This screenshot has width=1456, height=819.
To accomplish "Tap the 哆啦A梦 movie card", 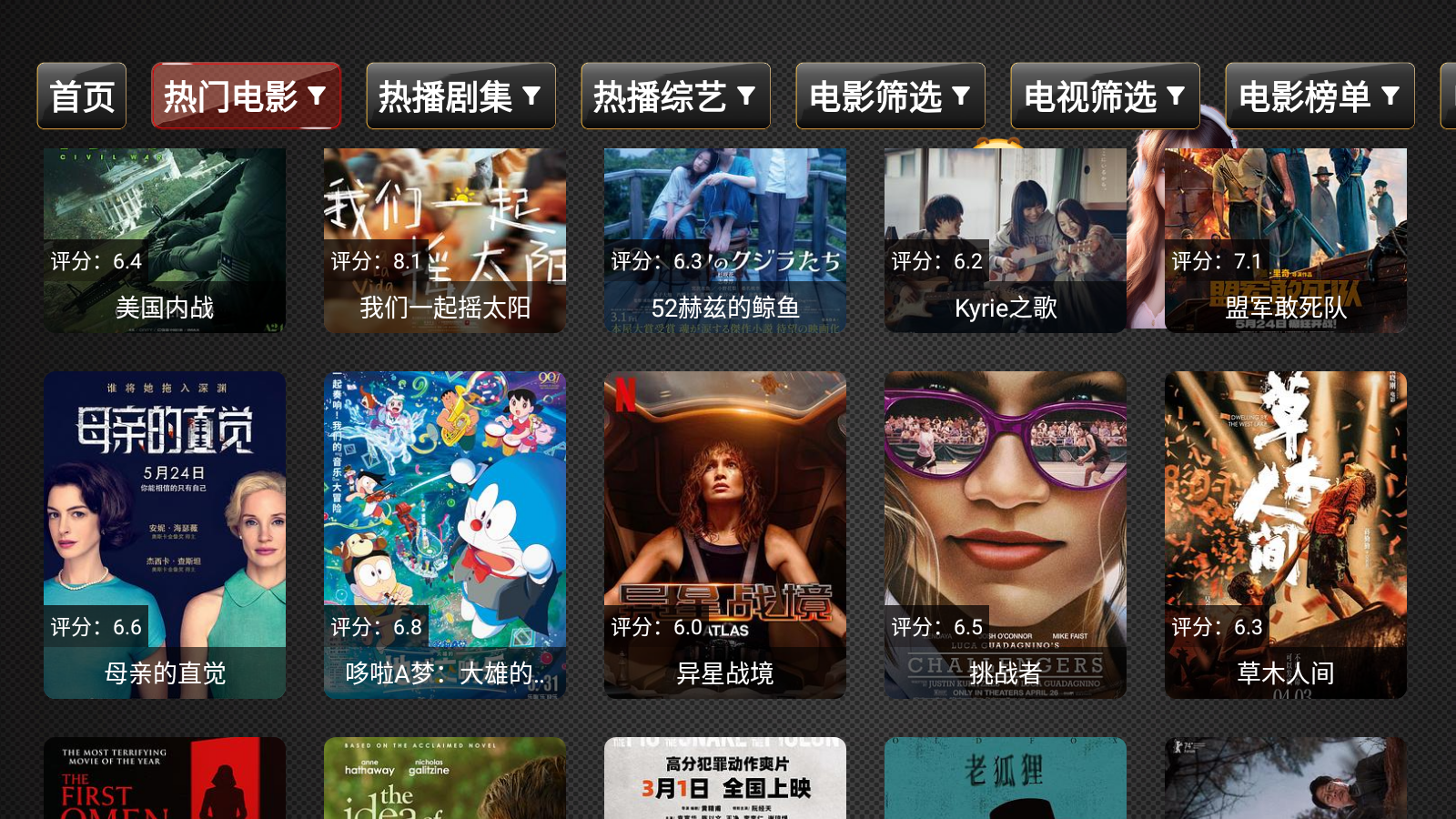I will click(445, 534).
